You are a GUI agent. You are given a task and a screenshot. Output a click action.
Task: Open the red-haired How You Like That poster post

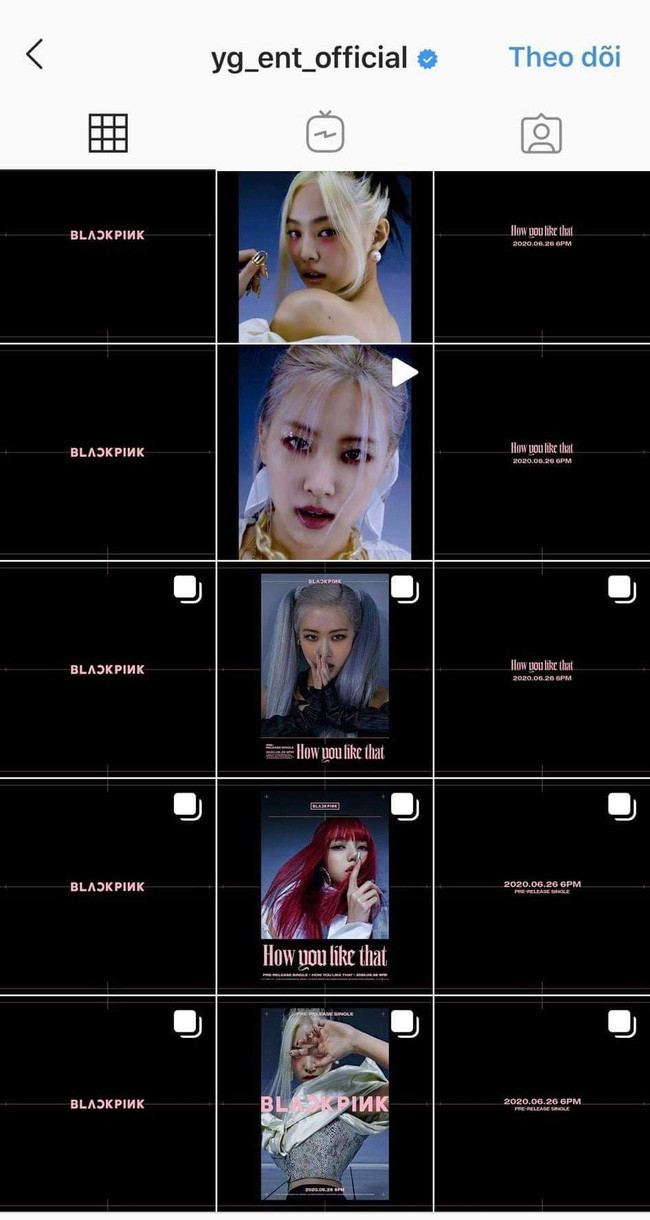(x=325, y=886)
